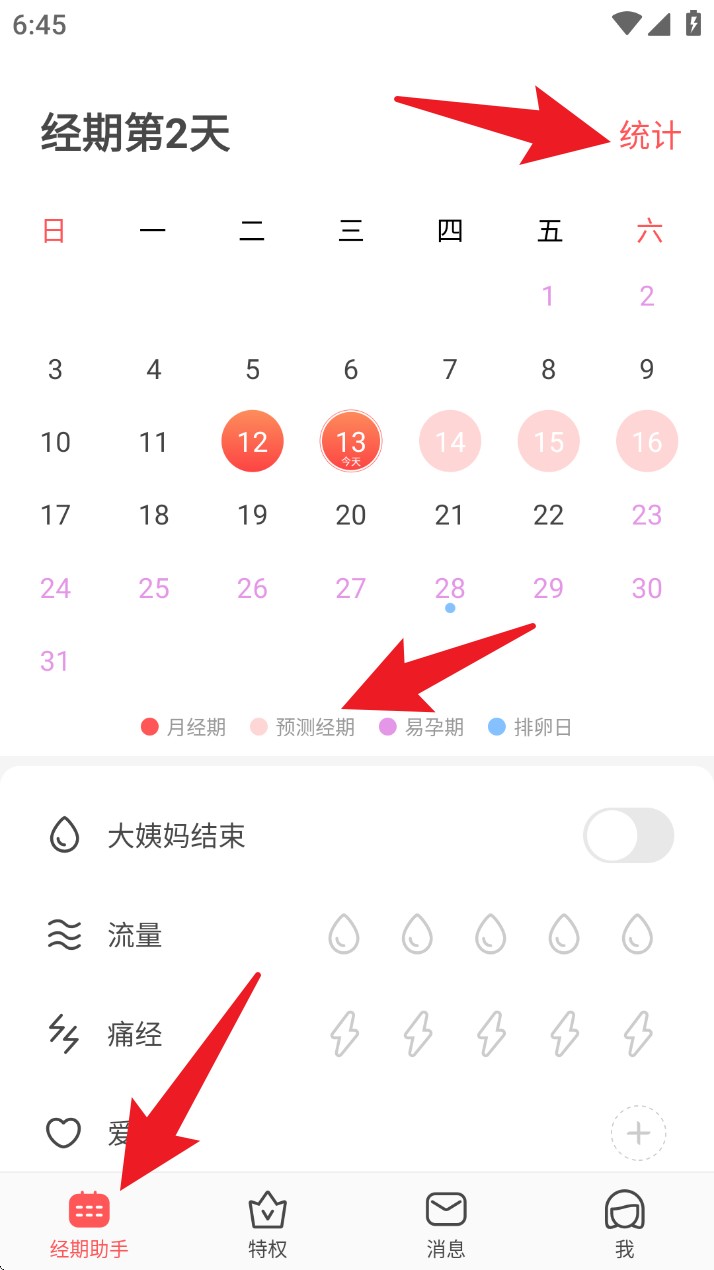Select predicted period date 15
Screen dimensions: 714x1270
[x=548, y=441]
